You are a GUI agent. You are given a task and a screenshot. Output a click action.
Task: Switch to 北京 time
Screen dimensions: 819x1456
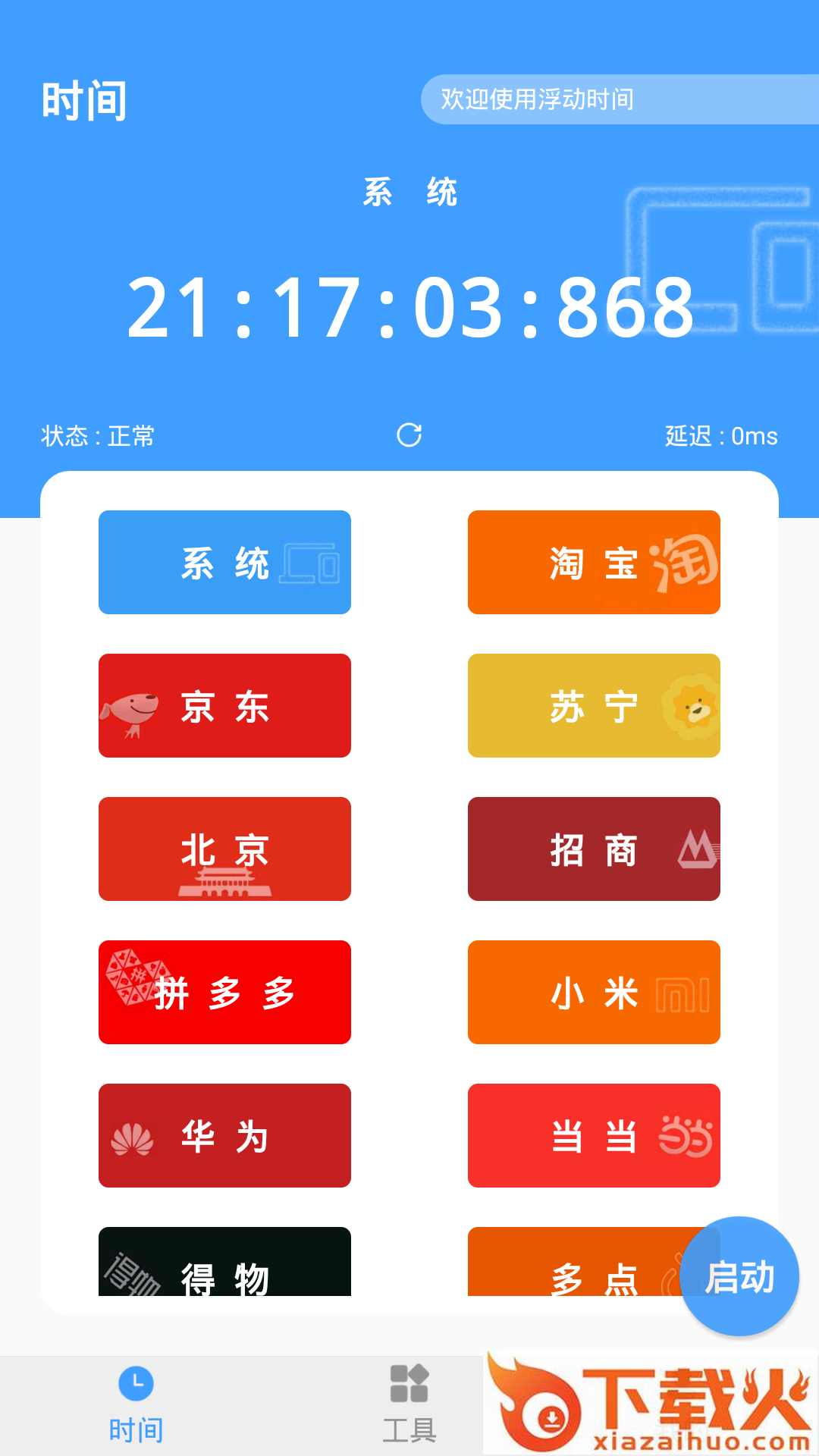[224, 849]
